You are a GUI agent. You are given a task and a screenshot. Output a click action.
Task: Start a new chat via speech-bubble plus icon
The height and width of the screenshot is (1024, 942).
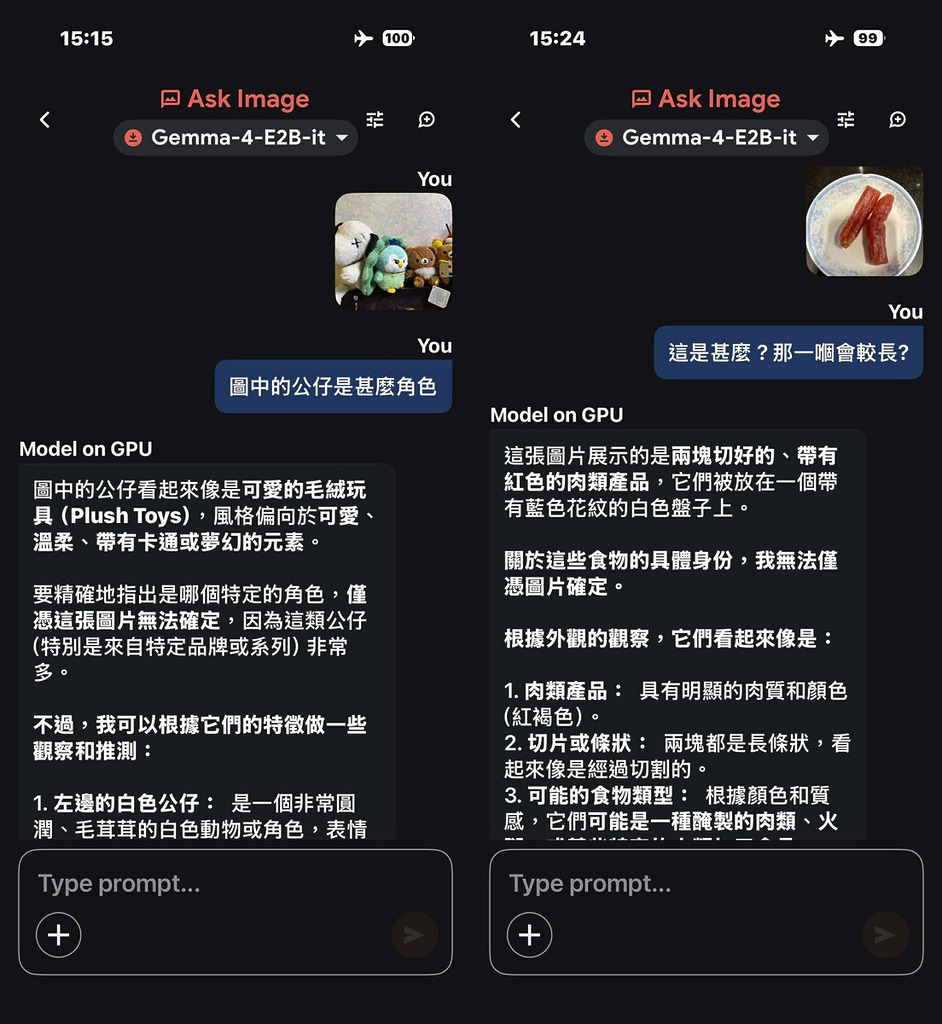coord(426,119)
